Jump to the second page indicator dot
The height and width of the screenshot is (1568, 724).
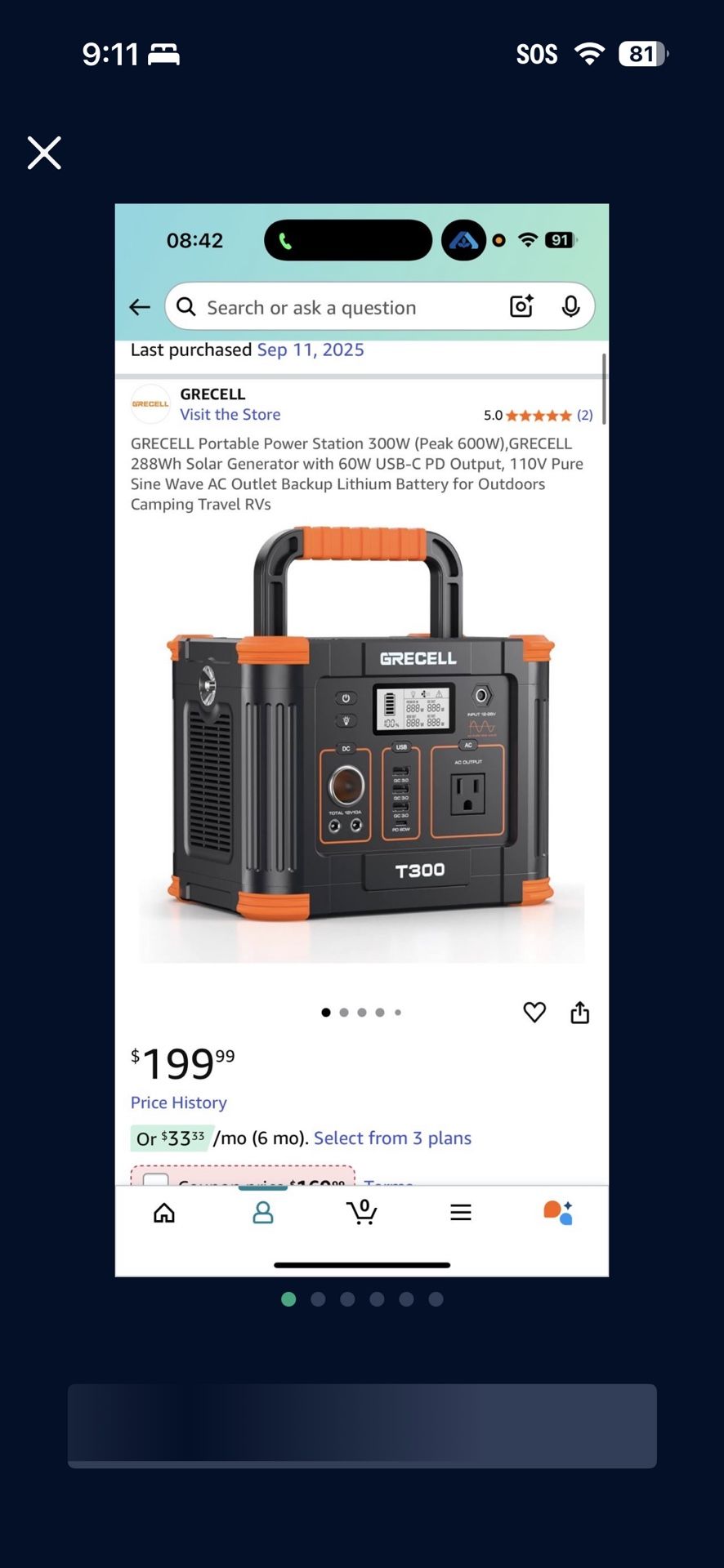click(318, 1299)
